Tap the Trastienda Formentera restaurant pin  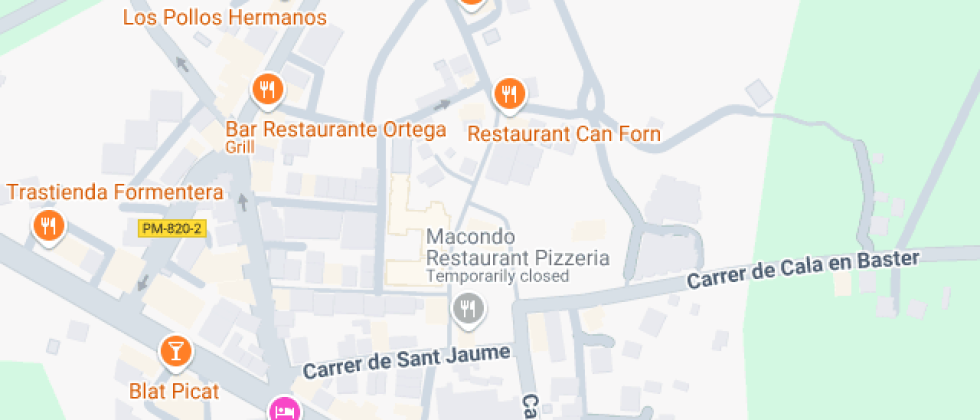(48, 225)
